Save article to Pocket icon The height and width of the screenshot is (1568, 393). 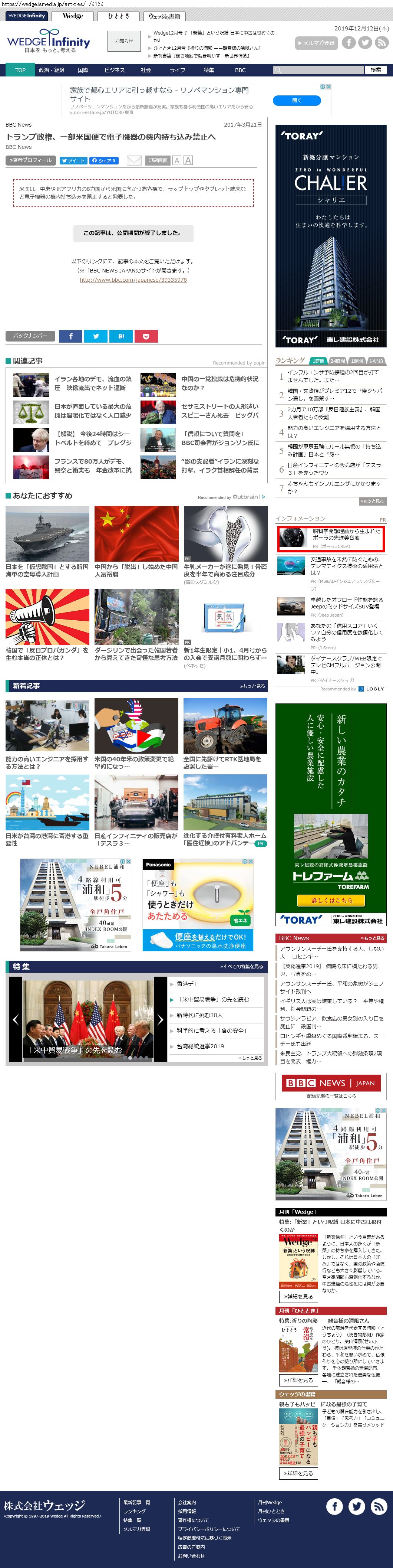146,336
